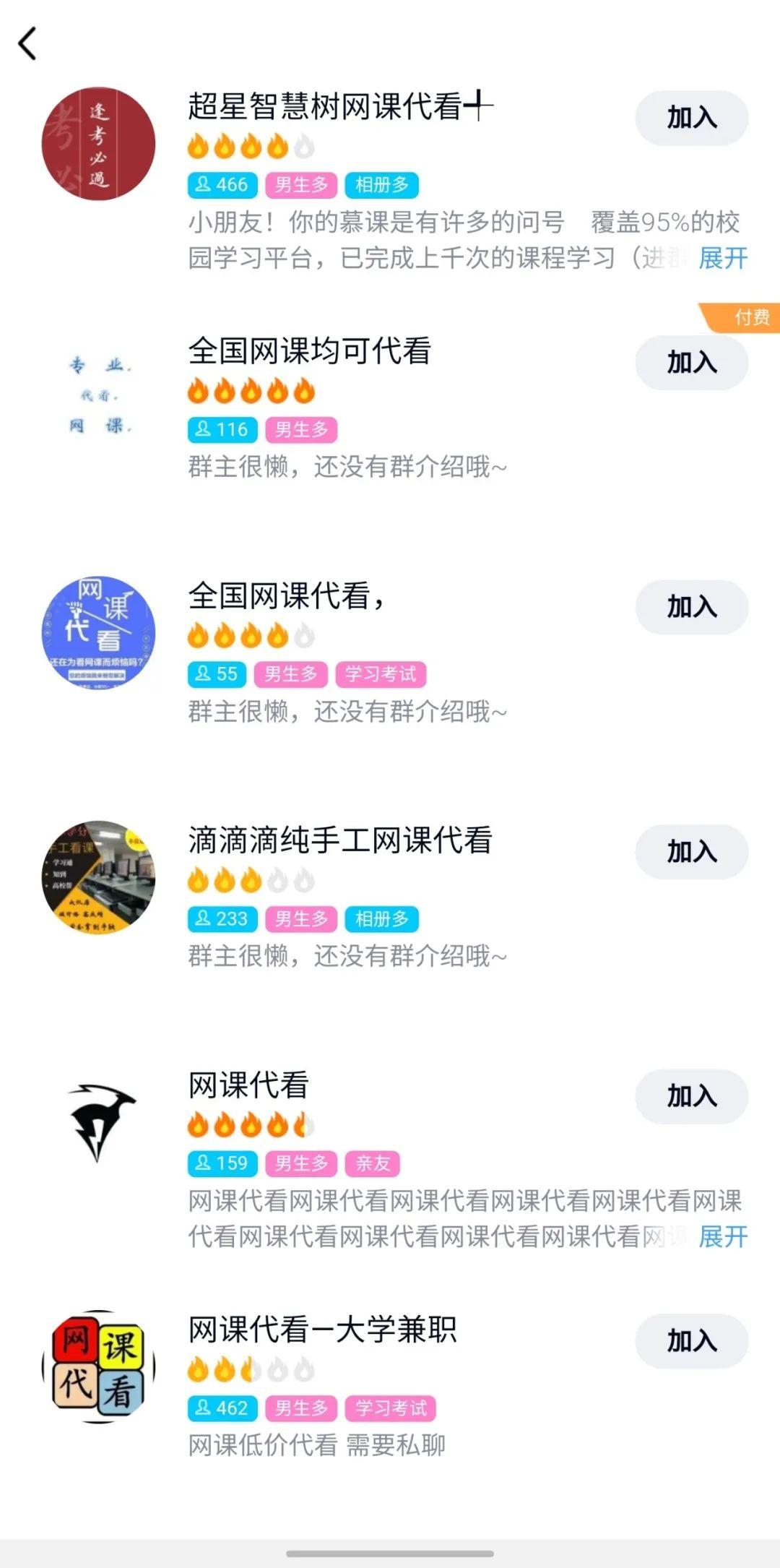This screenshot has width=780, height=1568.
Task: Open the 网课代看—大学兼职 group details
Action: pos(322,1330)
